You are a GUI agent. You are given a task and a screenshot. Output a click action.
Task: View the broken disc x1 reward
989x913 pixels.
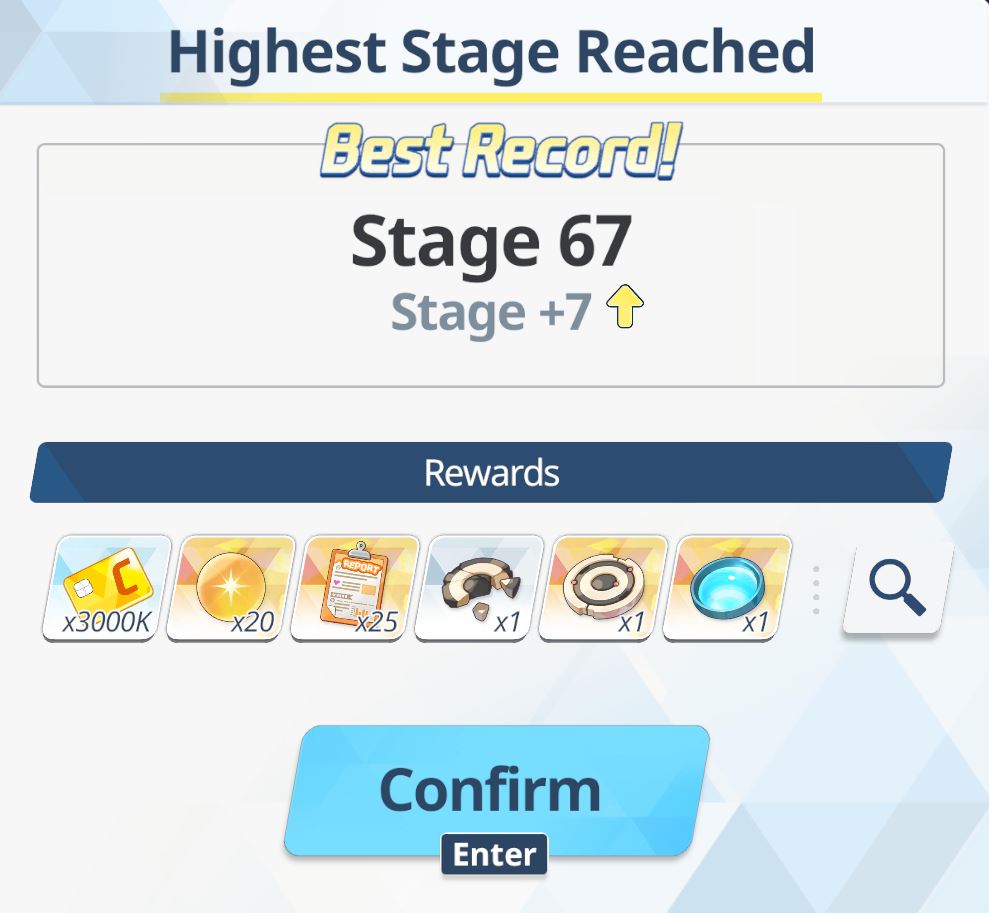point(478,589)
